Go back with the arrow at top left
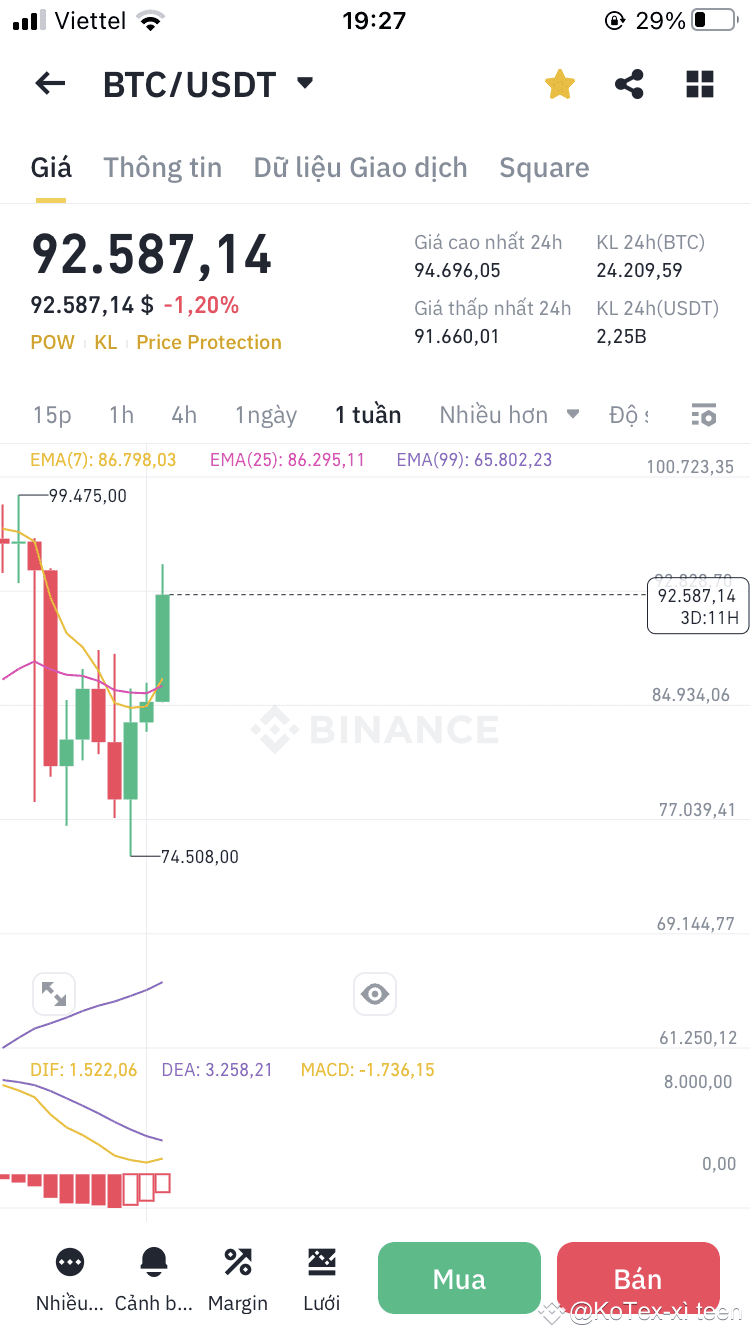The image size is (750, 1334). click(49, 83)
